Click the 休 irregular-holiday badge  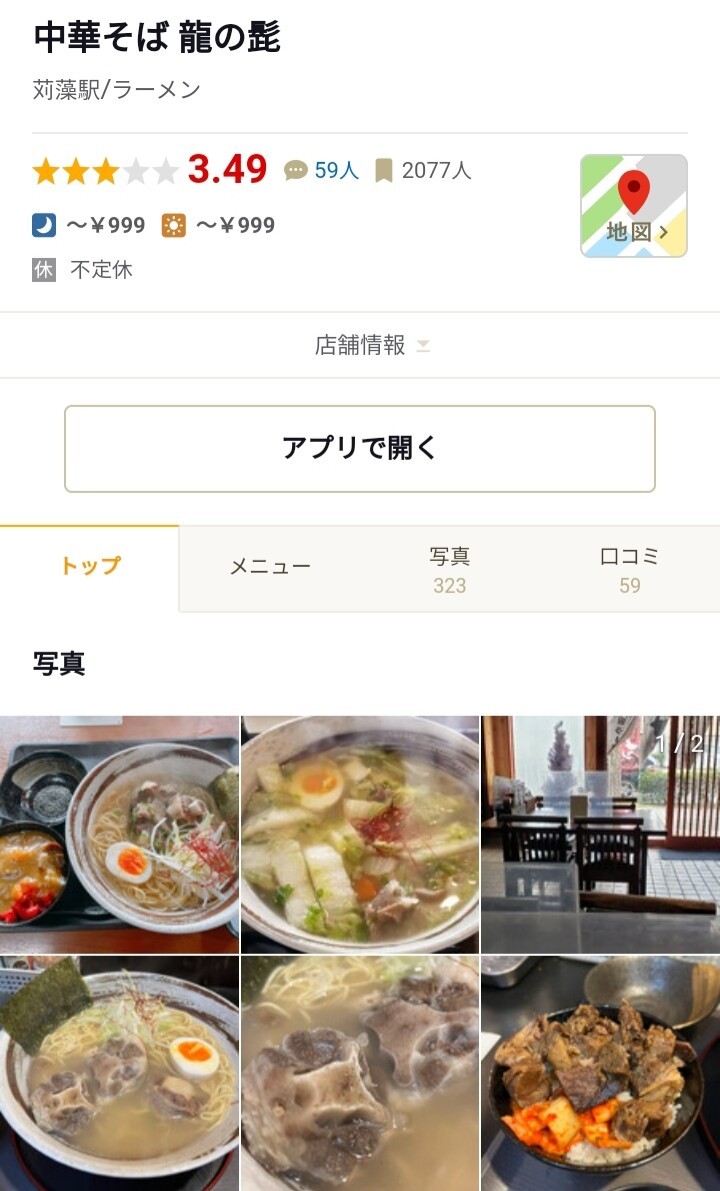coord(43,268)
